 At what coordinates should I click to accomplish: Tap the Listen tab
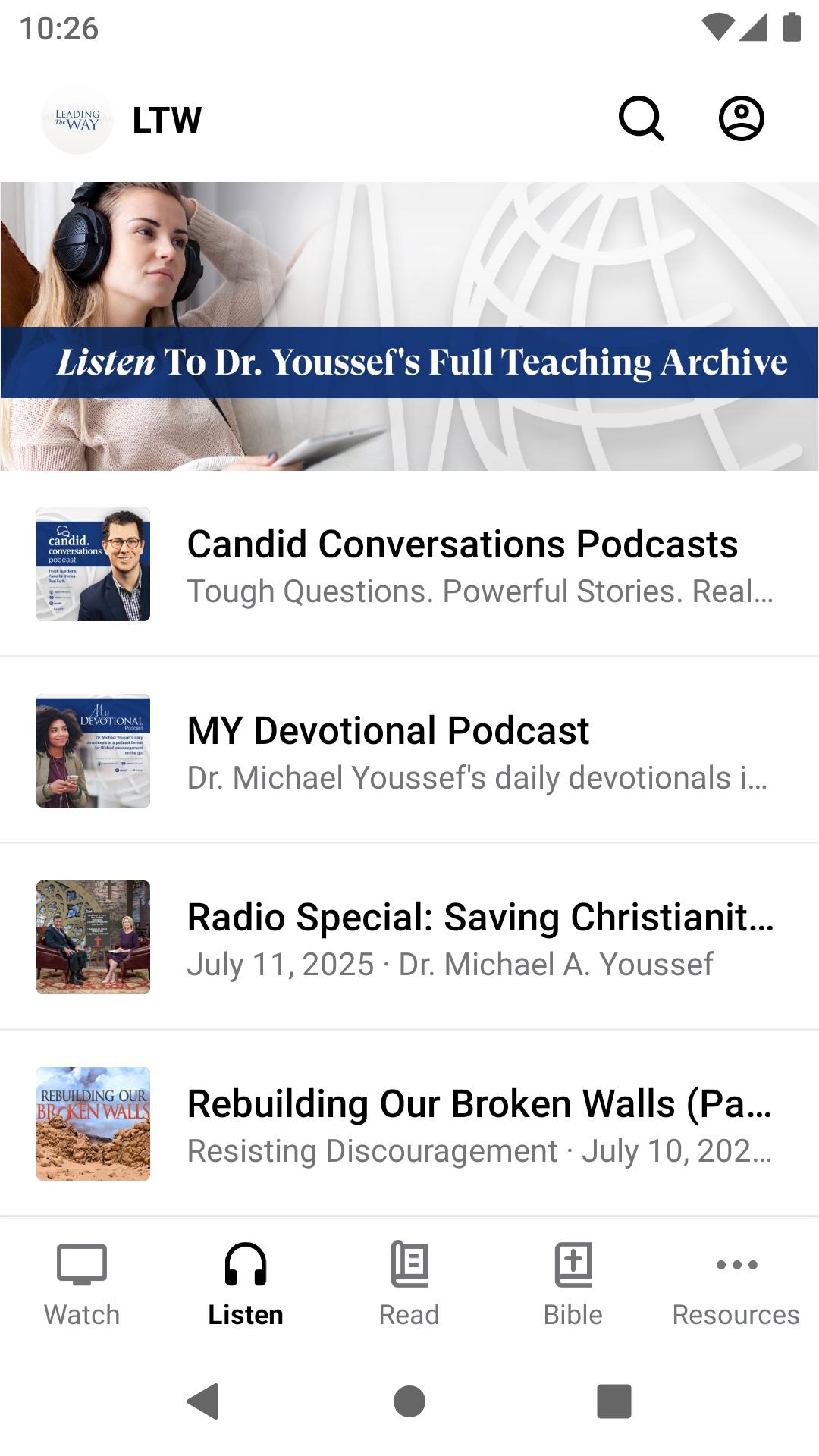(246, 1282)
